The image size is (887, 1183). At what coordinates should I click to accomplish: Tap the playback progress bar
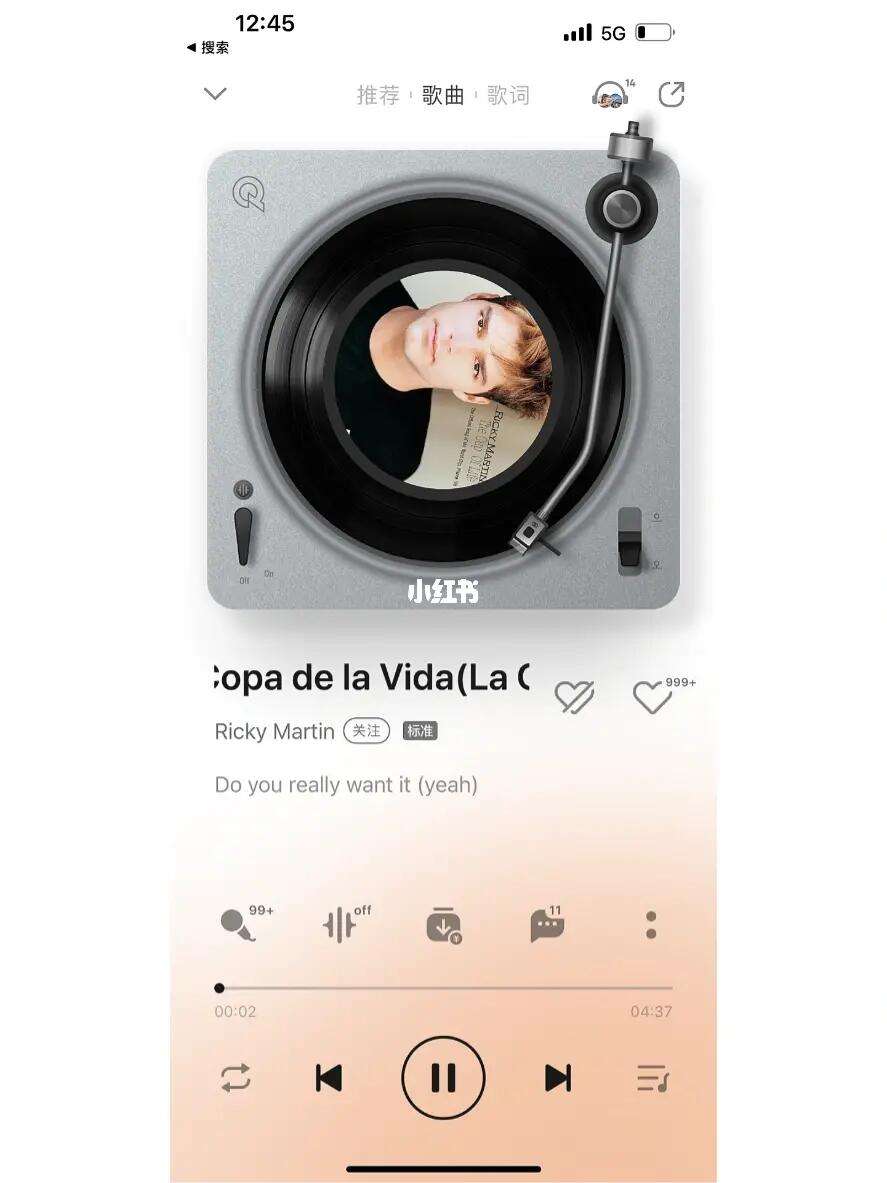445,988
